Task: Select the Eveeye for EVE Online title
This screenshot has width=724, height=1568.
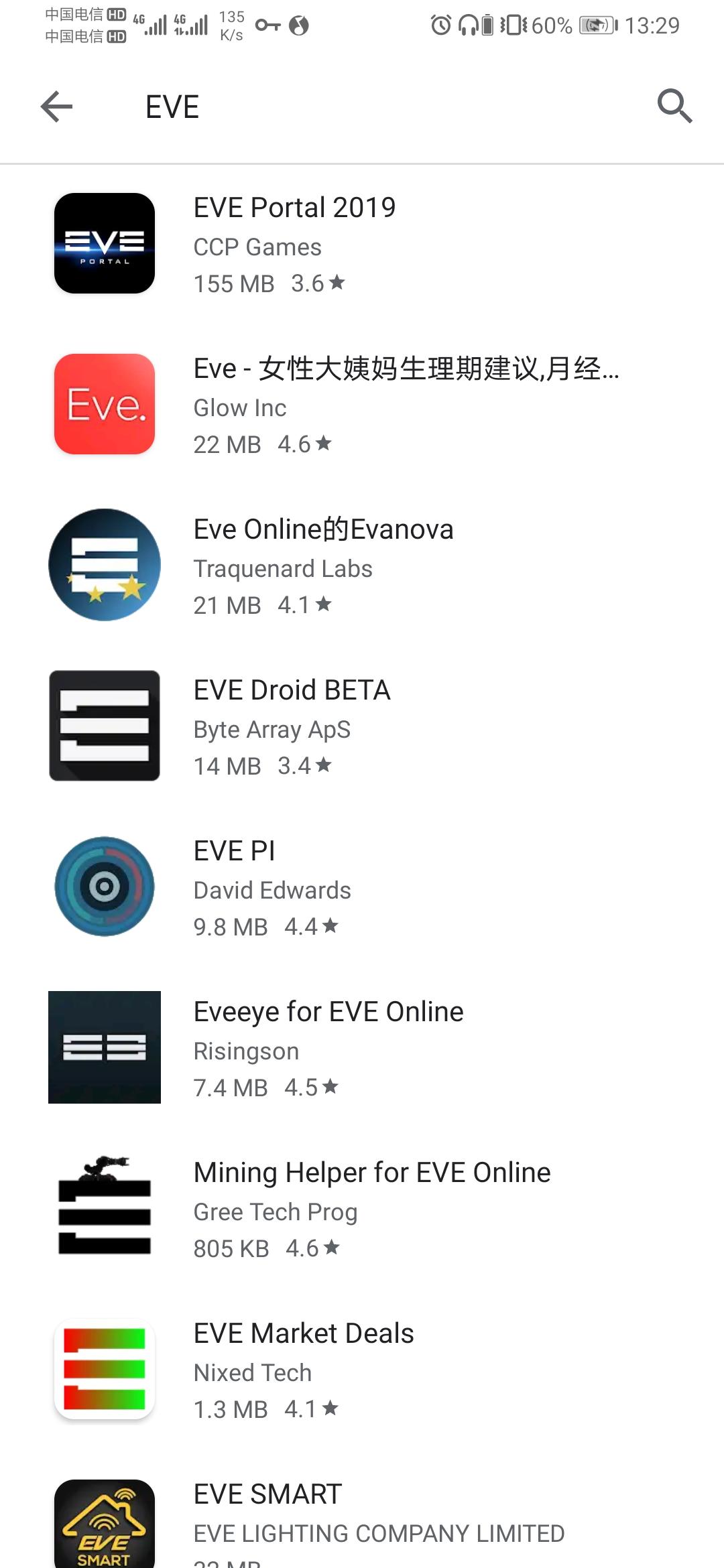Action: point(328,1011)
